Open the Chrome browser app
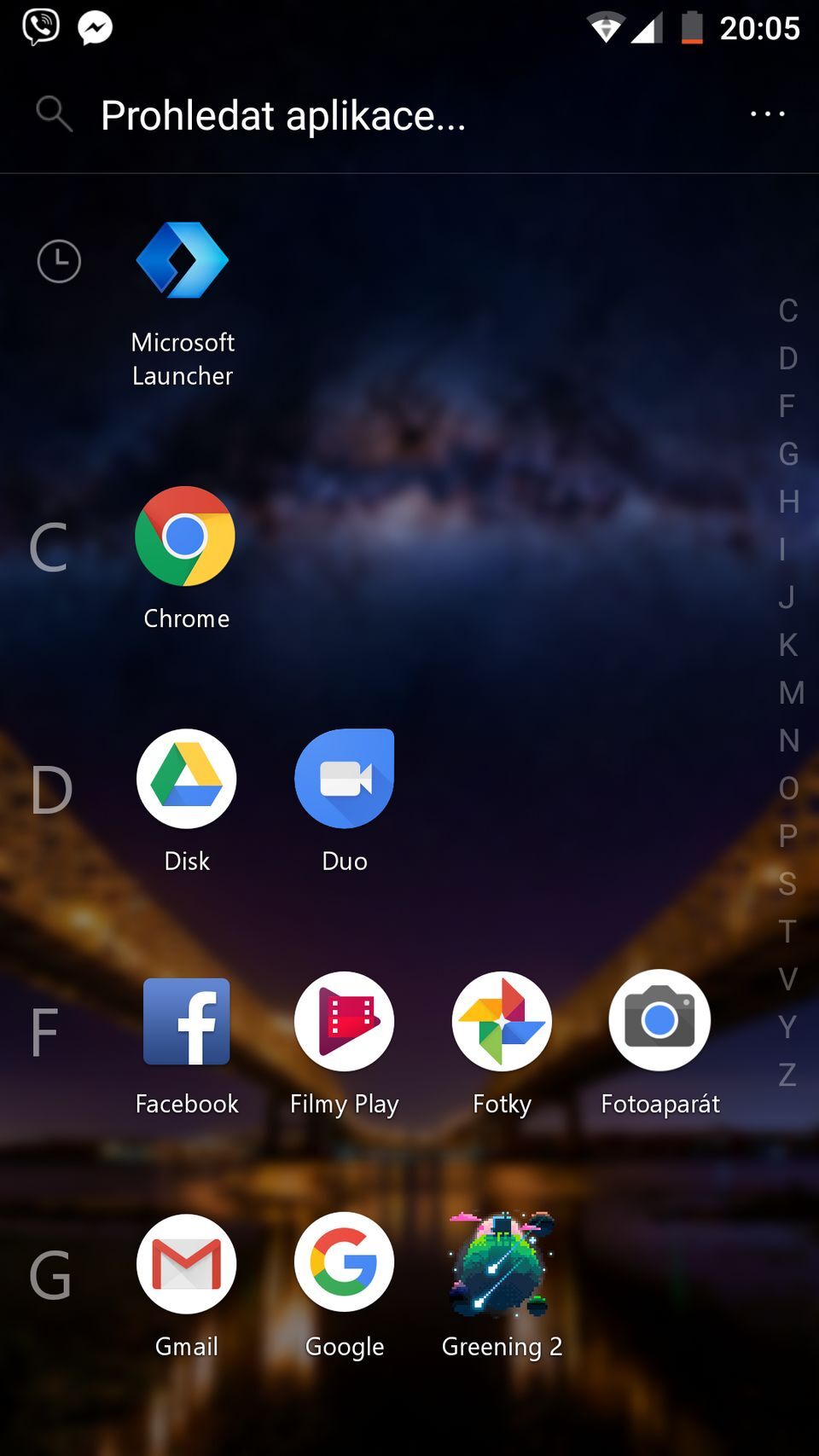This screenshot has height=1456, width=819. 185,537
